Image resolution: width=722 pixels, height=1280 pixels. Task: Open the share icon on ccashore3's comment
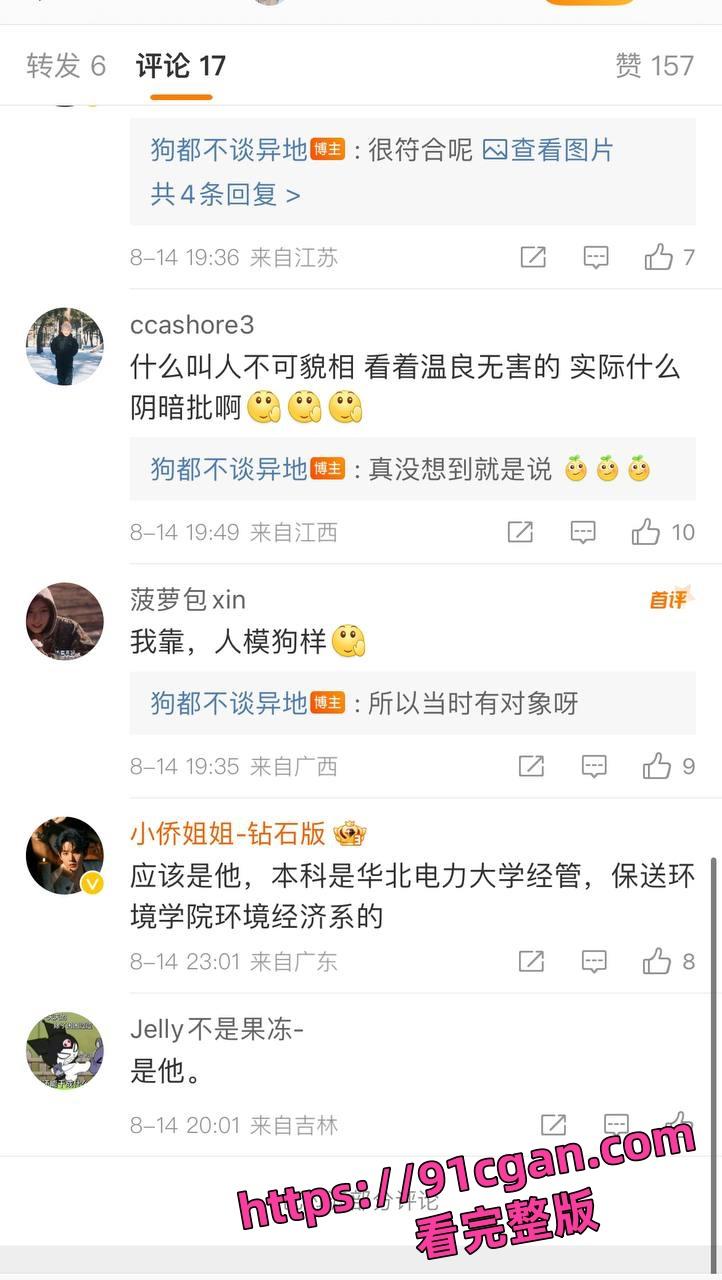(x=519, y=532)
